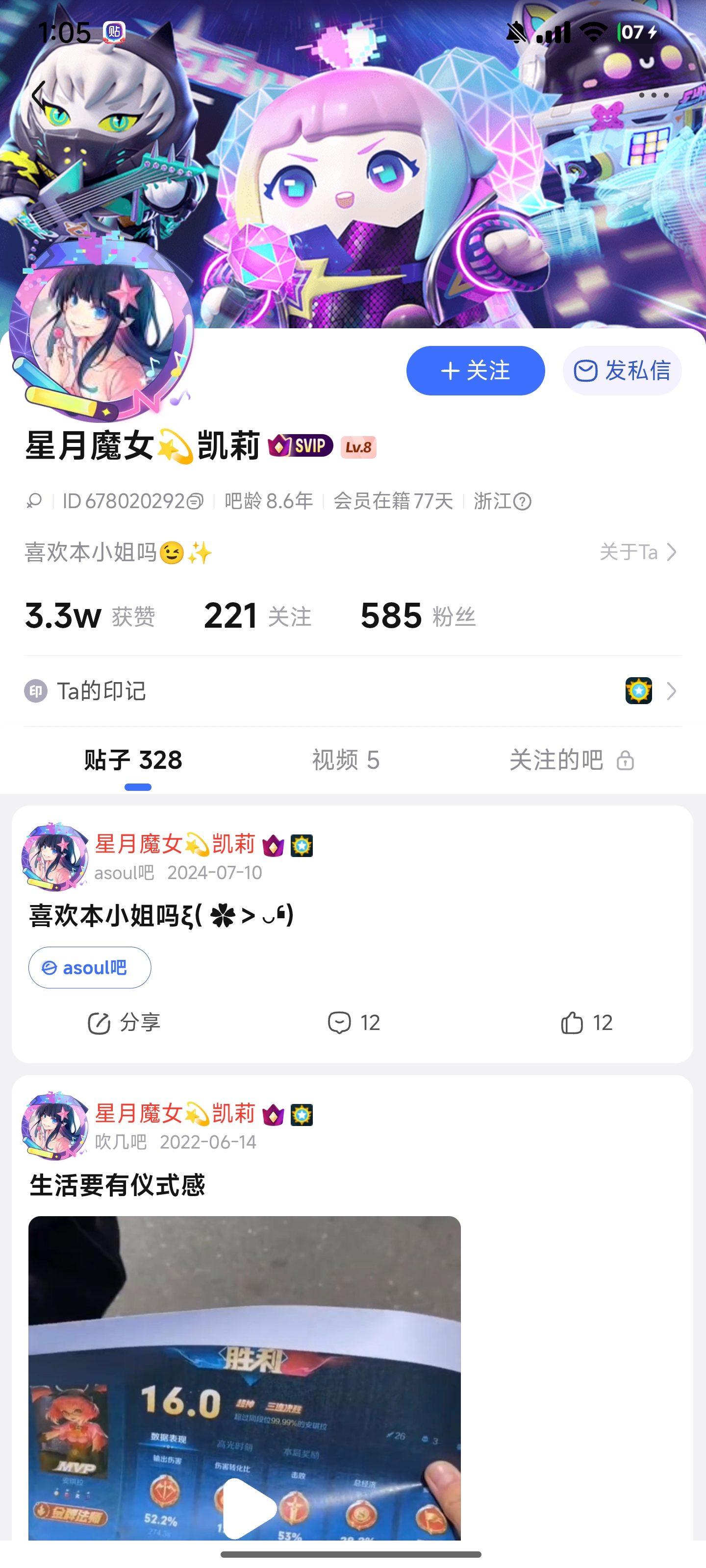Copy the user ID 678020292
This screenshot has height=1568, width=706.
195,502
